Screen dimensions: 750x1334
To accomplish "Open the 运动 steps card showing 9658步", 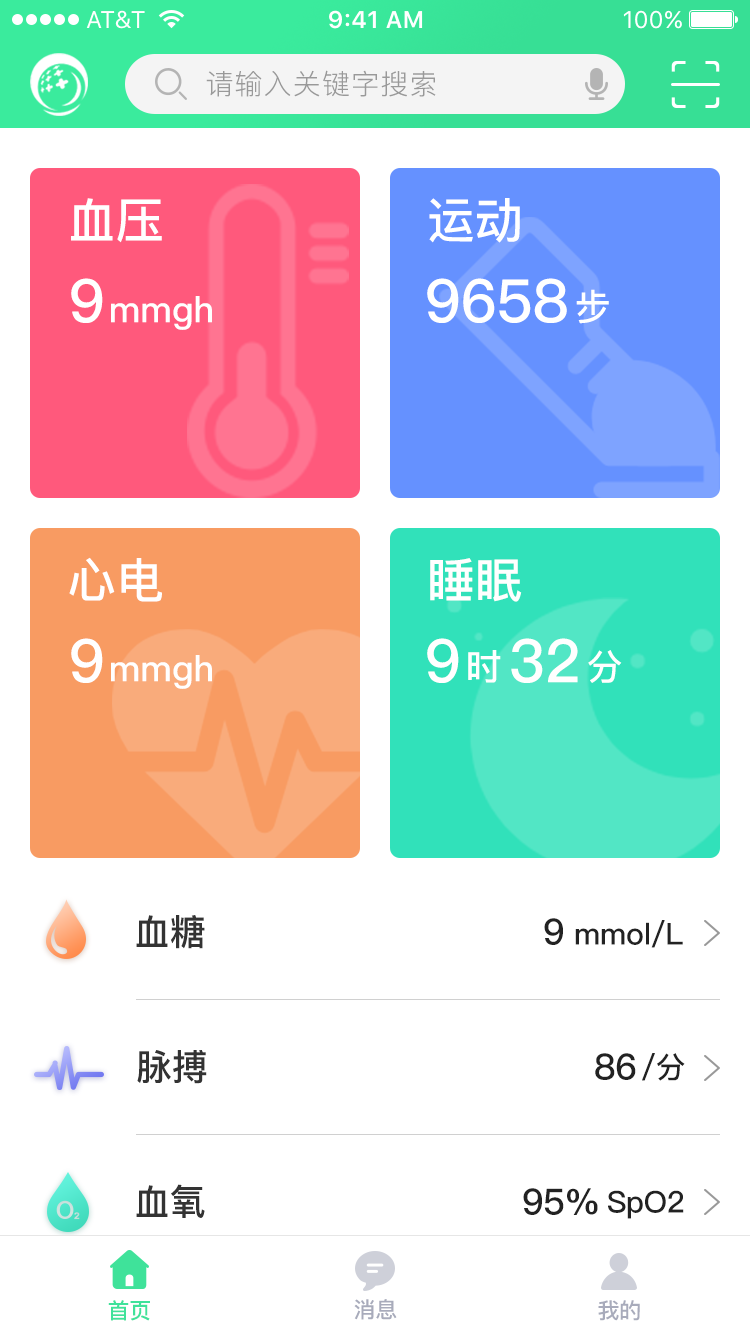I will (555, 332).
